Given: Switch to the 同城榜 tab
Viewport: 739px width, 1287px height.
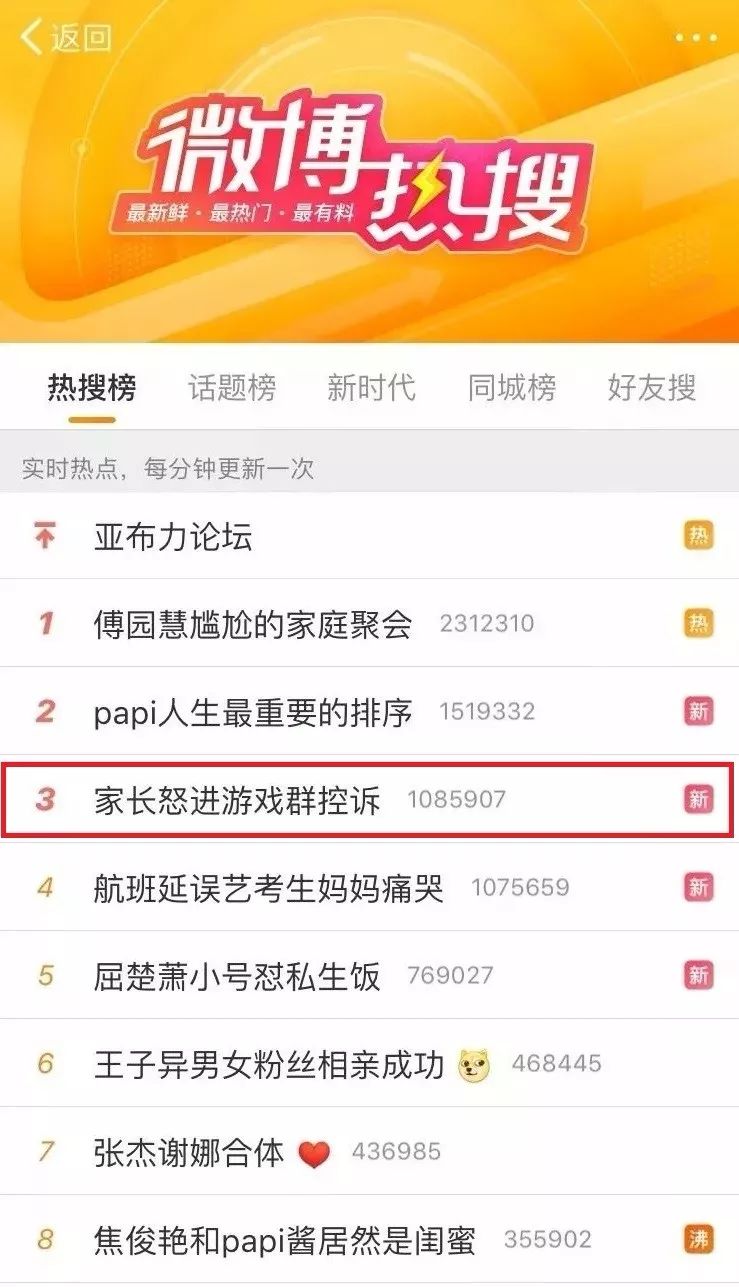Looking at the screenshot, I should 512,388.
